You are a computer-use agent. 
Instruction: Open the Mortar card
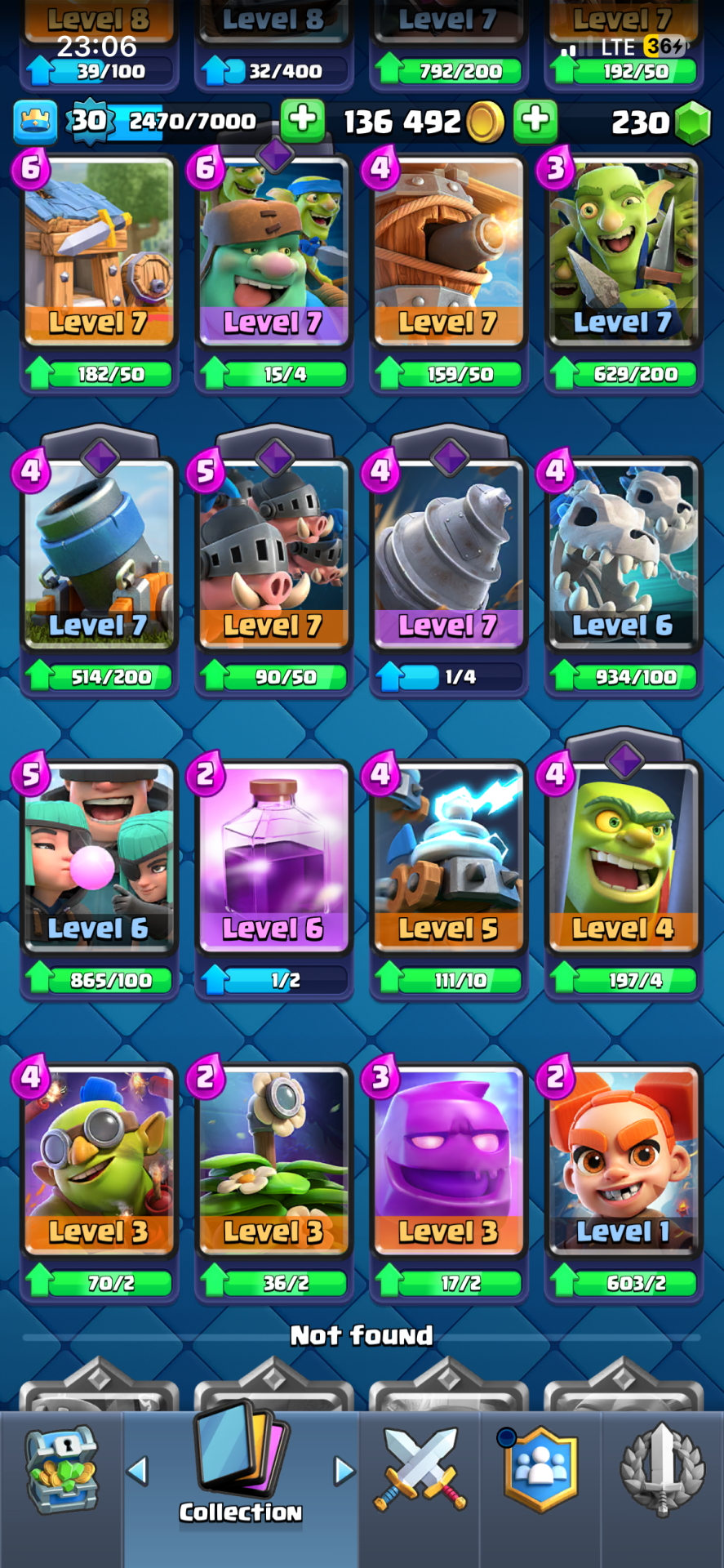coord(99,554)
